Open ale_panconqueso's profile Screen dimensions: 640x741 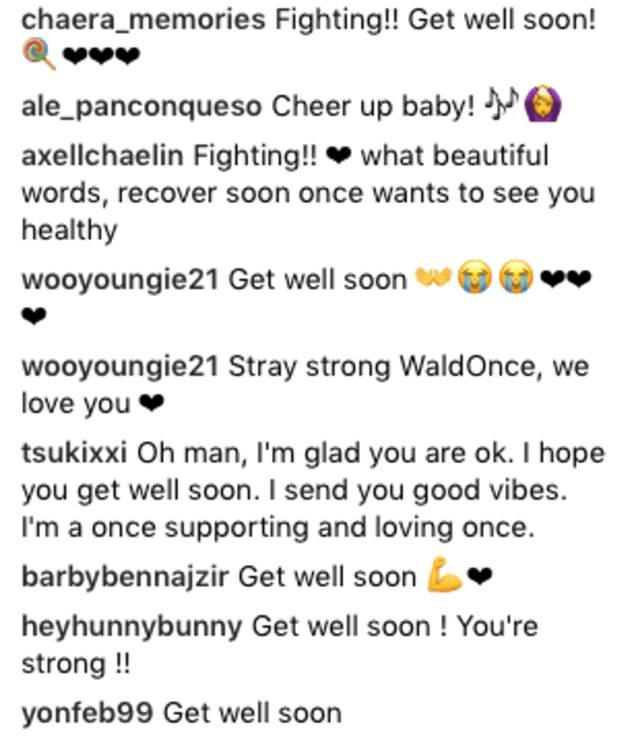(x=141, y=107)
